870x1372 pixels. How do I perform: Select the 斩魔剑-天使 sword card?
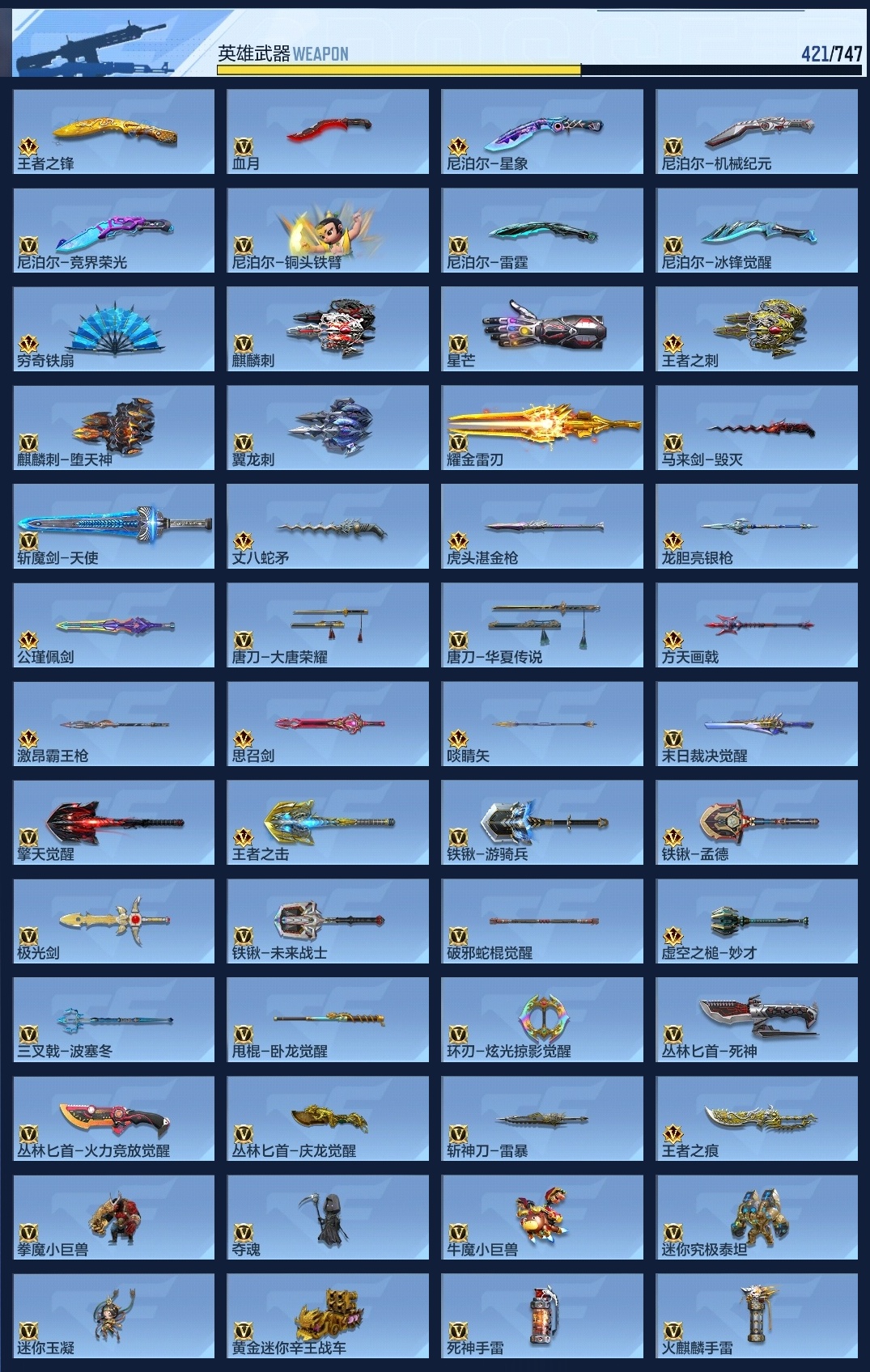click(x=114, y=527)
